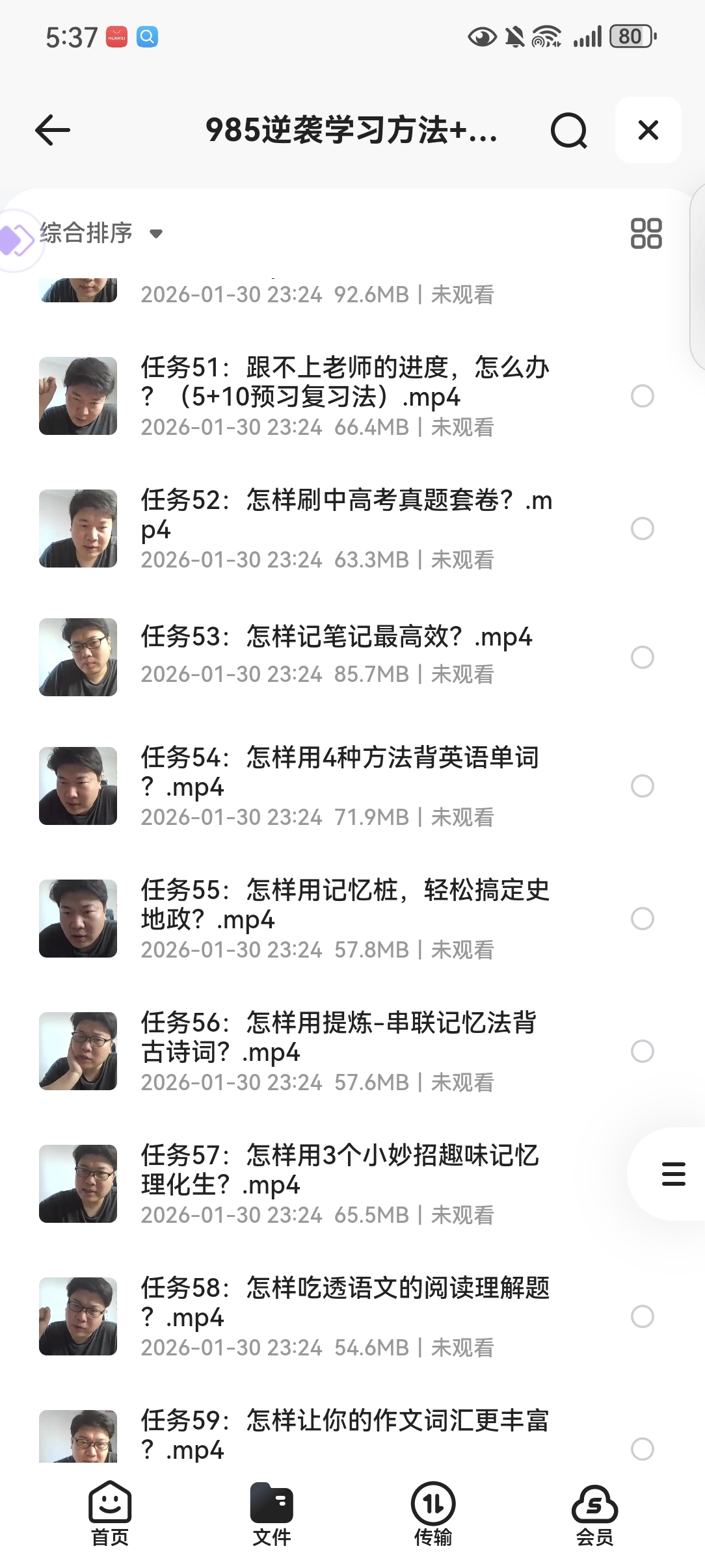
Task: Expand the 综合排序 sort dropdown
Action: coord(101,233)
